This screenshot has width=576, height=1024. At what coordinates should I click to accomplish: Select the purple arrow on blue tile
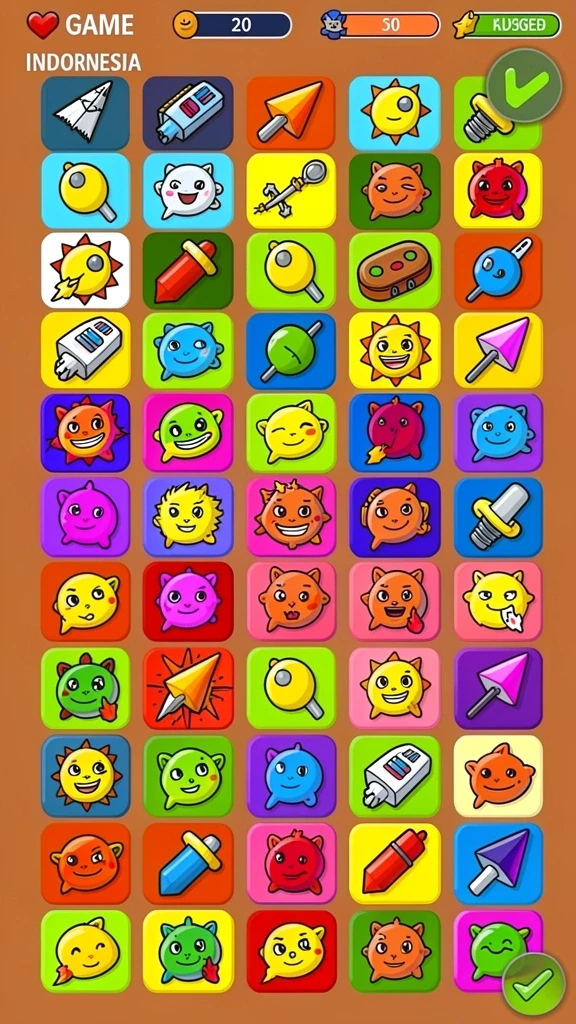(498, 863)
